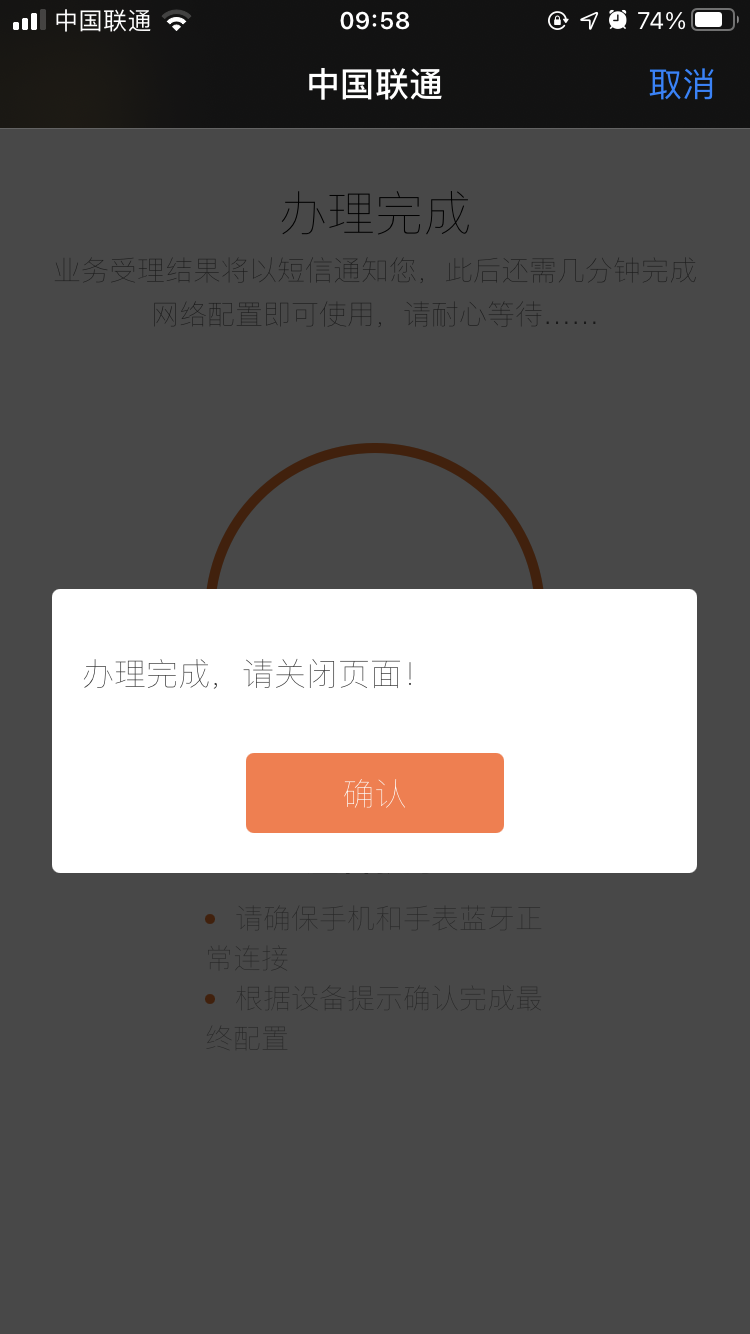Tap 取消 in the top bar
This screenshot has height=1334, width=750.
tap(681, 85)
